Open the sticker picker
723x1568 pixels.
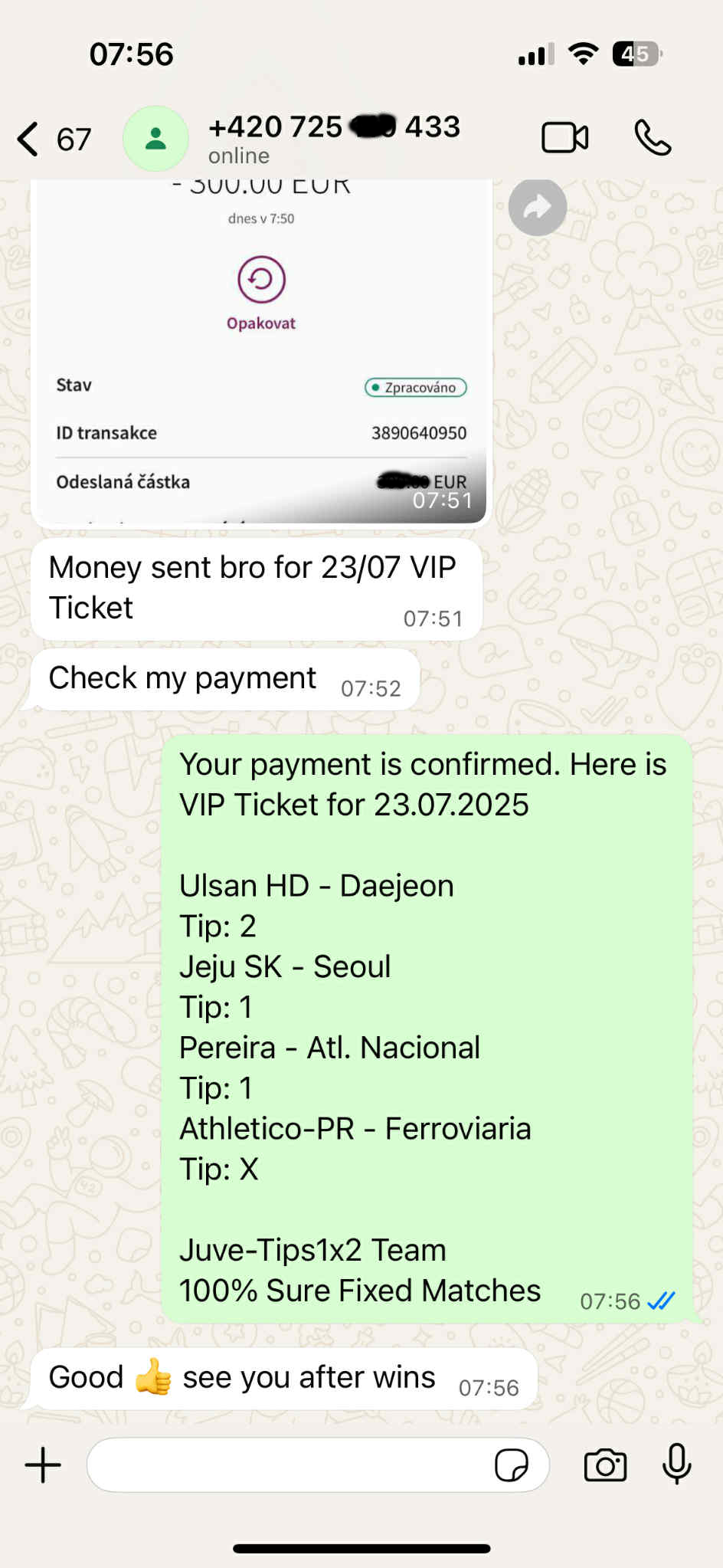pos(511,1465)
